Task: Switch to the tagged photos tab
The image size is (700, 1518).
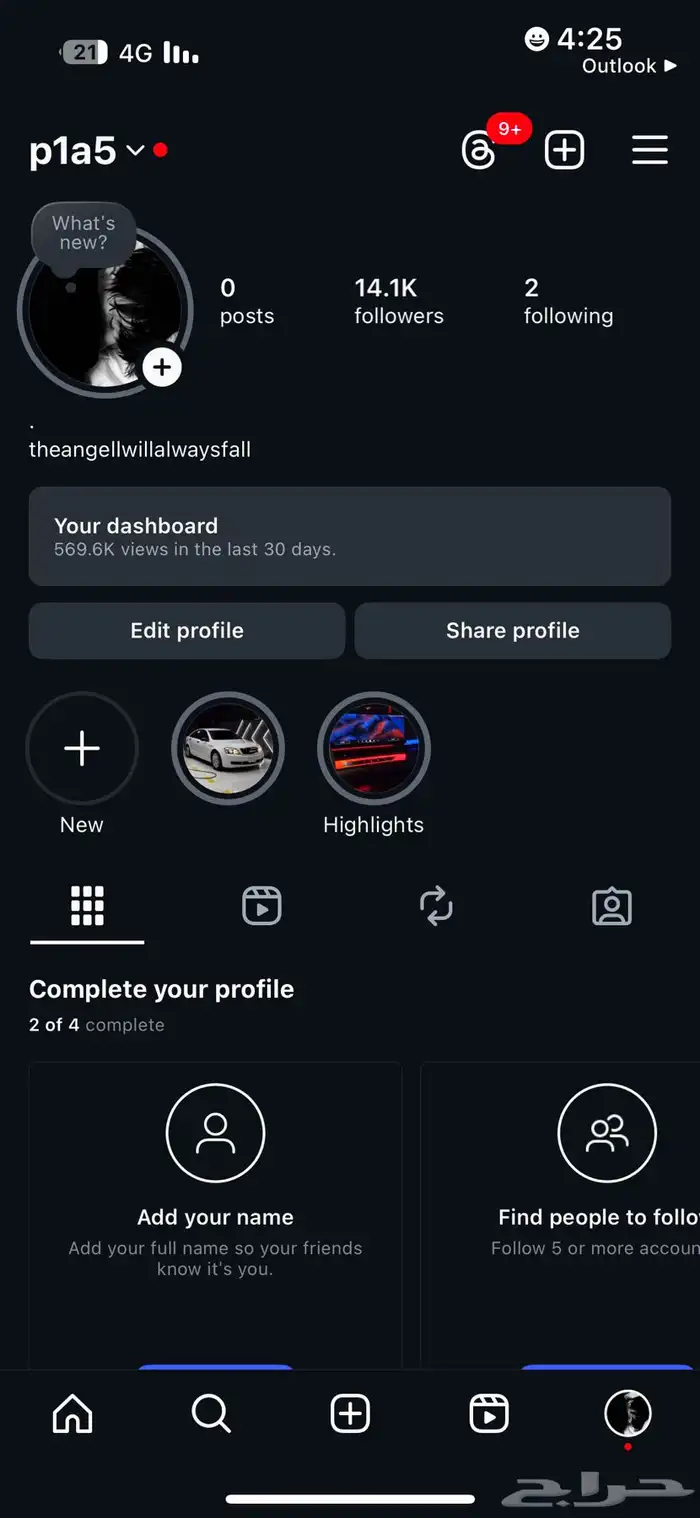Action: point(611,906)
